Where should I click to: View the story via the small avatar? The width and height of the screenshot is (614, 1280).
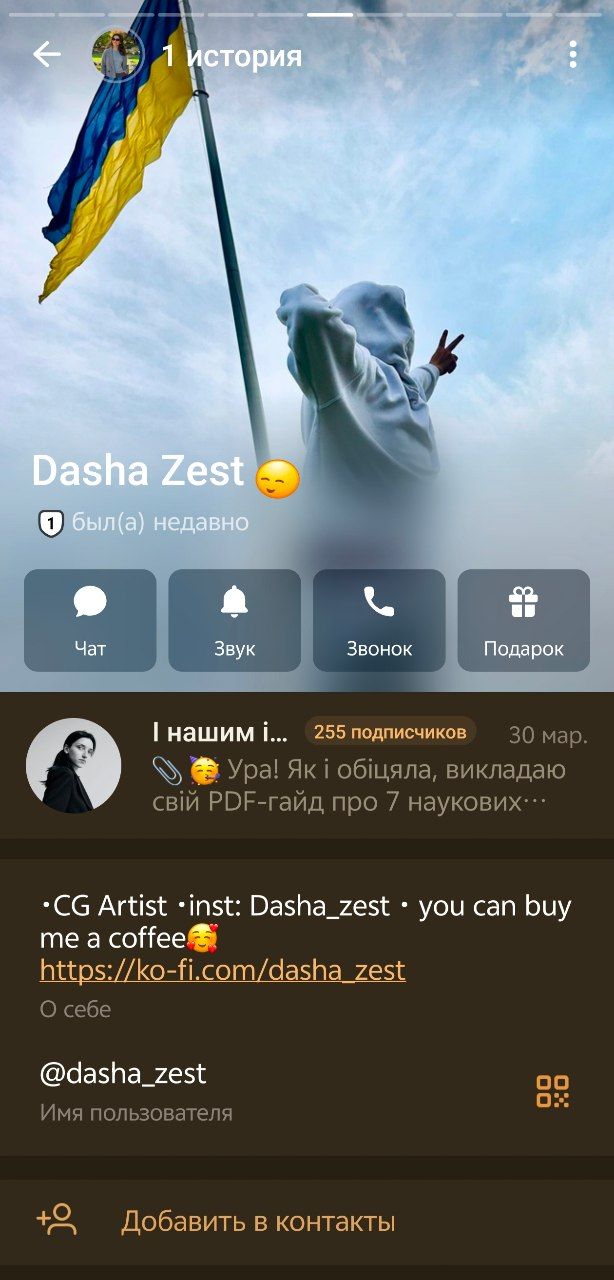[118, 55]
